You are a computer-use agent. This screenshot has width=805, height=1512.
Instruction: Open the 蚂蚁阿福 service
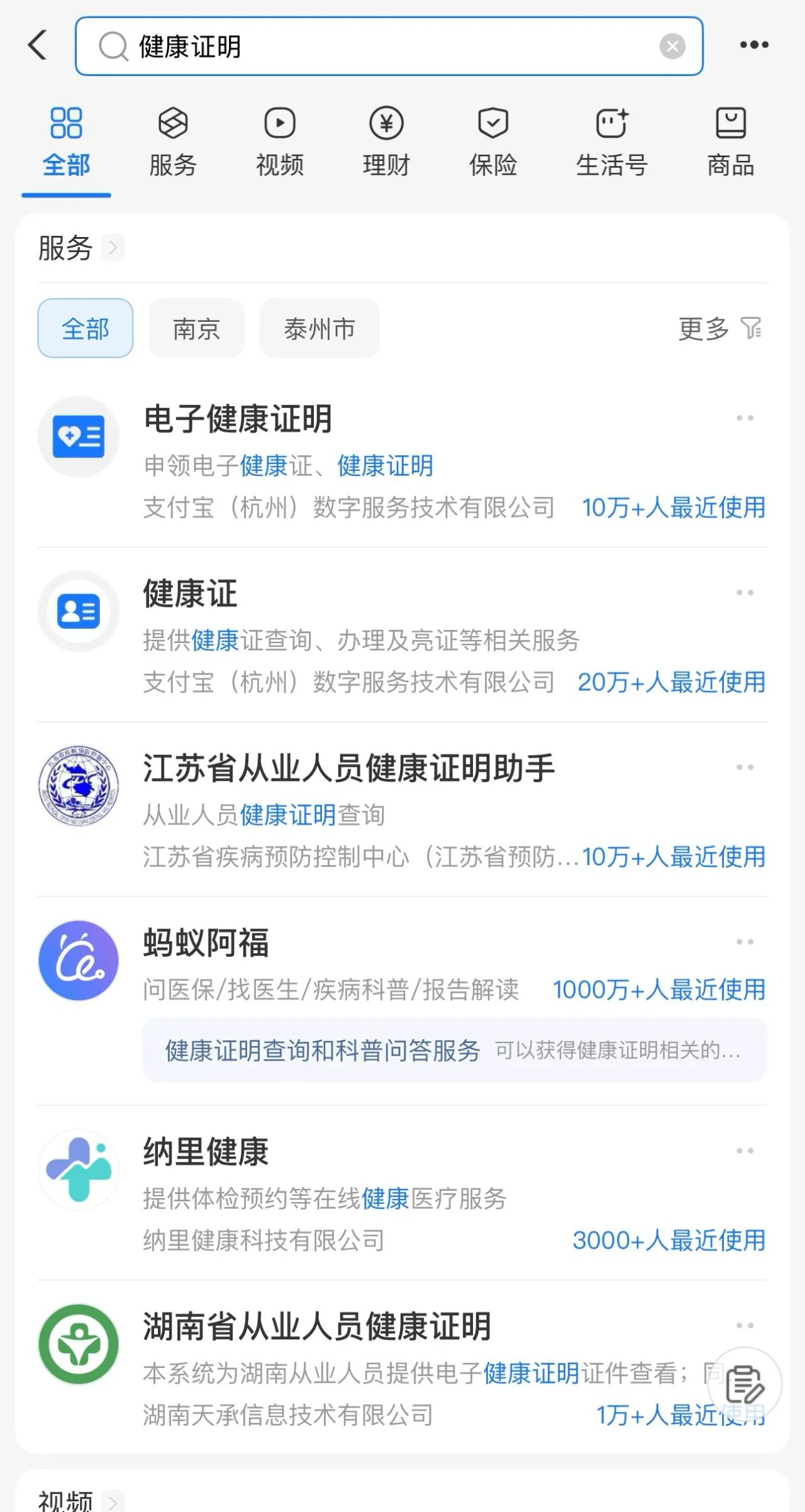point(206,943)
